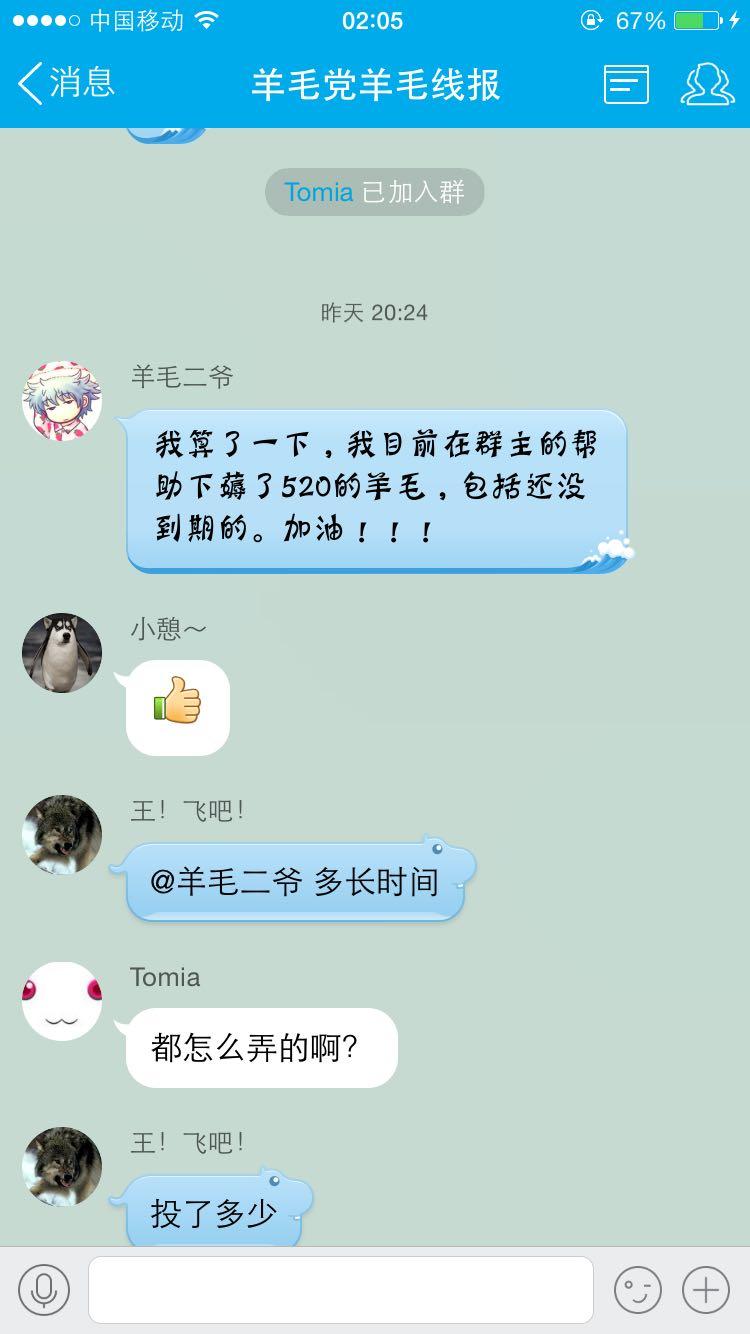Viewport: 750px width, 1334px height.
Task: Return to 消息 with the back chevron
Action: (x=60, y=84)
